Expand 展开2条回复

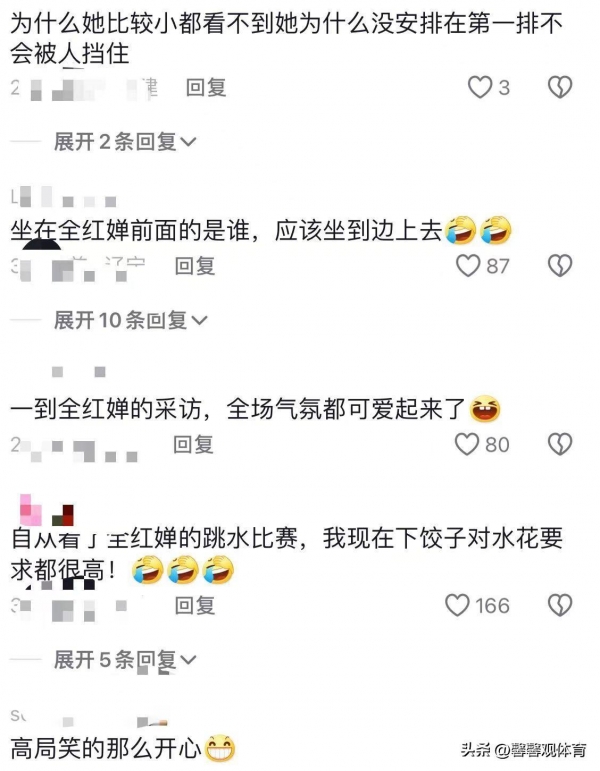point(125,142)
